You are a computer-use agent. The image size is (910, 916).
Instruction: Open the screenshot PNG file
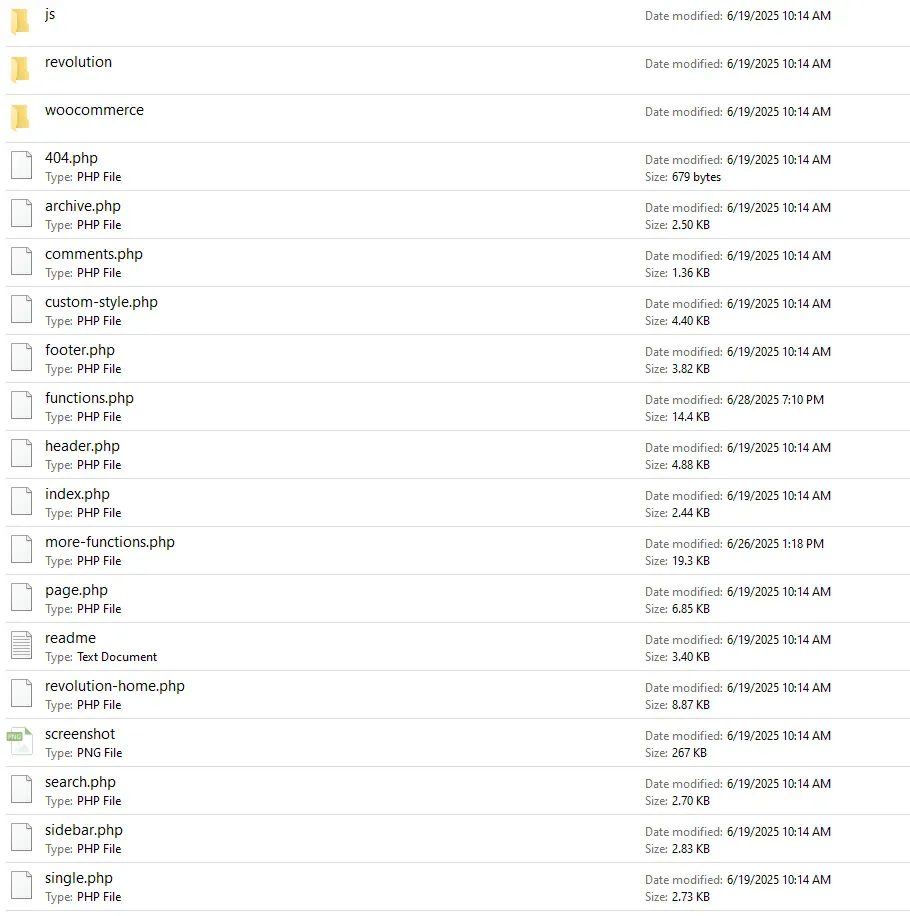[x=80, y=734]
